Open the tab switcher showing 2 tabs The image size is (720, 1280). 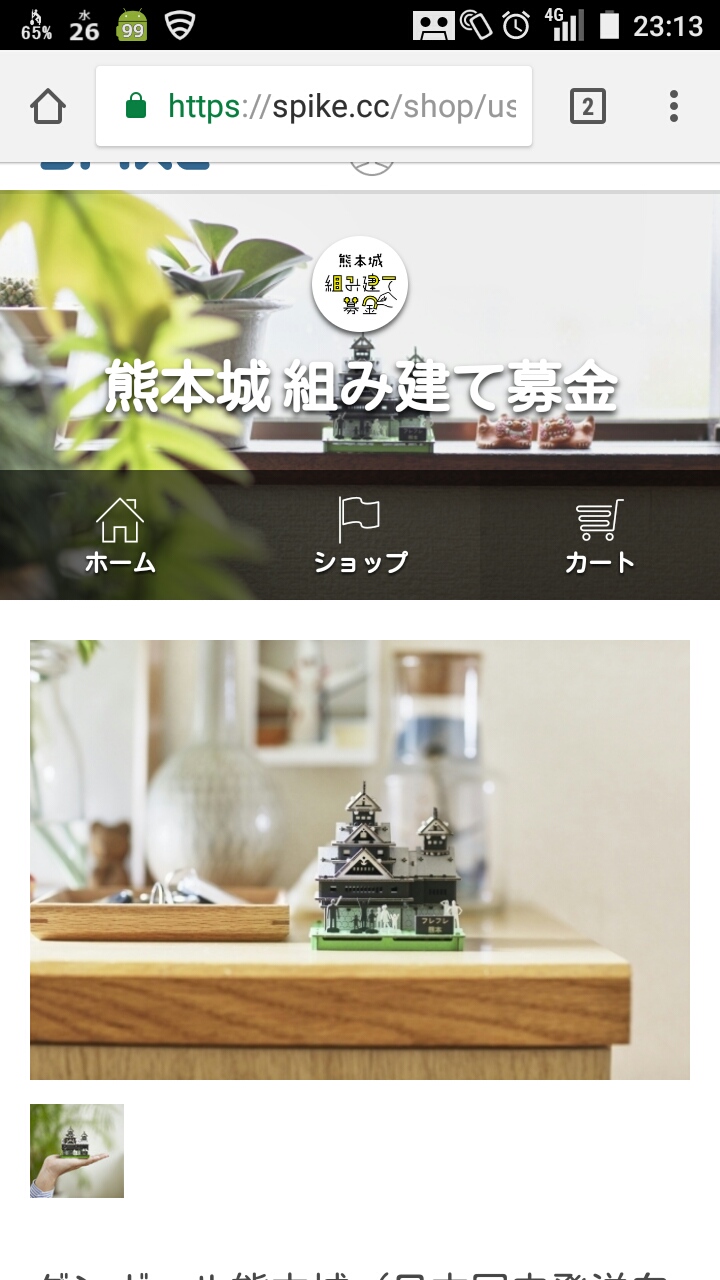tap(588, 106)
